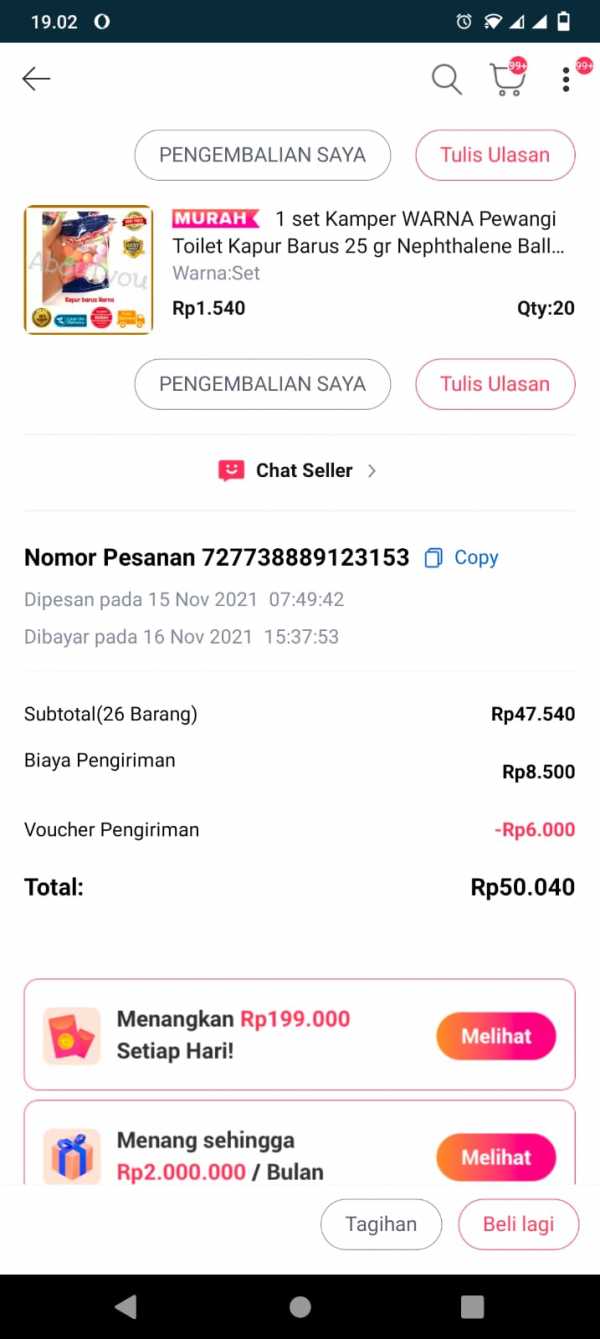Open Tagihan invoice
The image size is (600, 1339).
click(x=381, y=1224)
